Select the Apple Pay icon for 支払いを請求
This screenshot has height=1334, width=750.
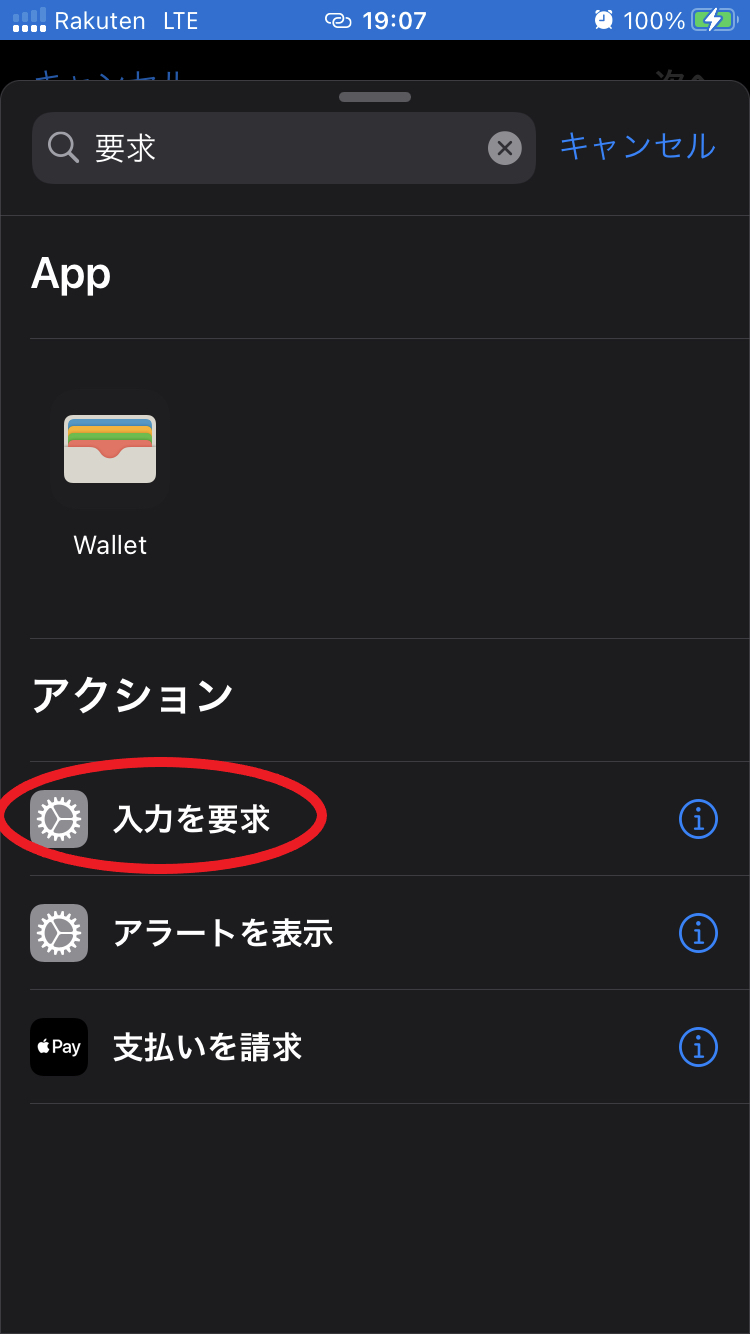(58, 1046)
